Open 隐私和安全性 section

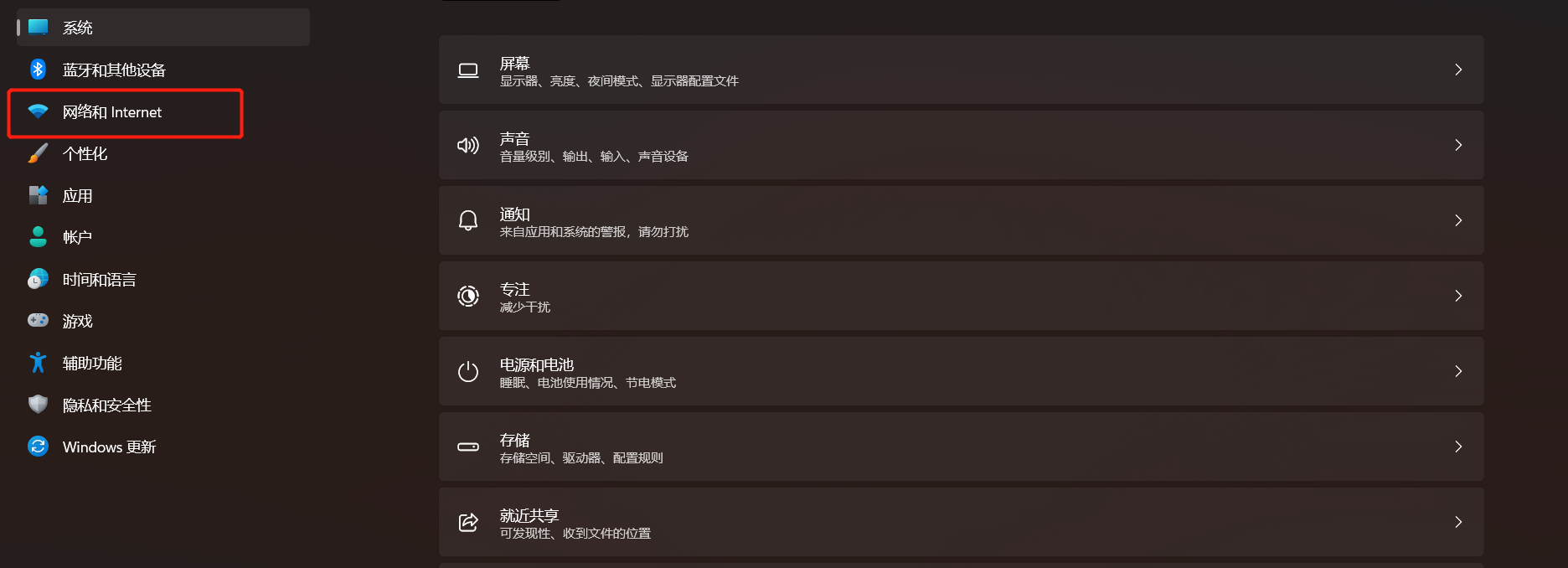tap(106, 405)
